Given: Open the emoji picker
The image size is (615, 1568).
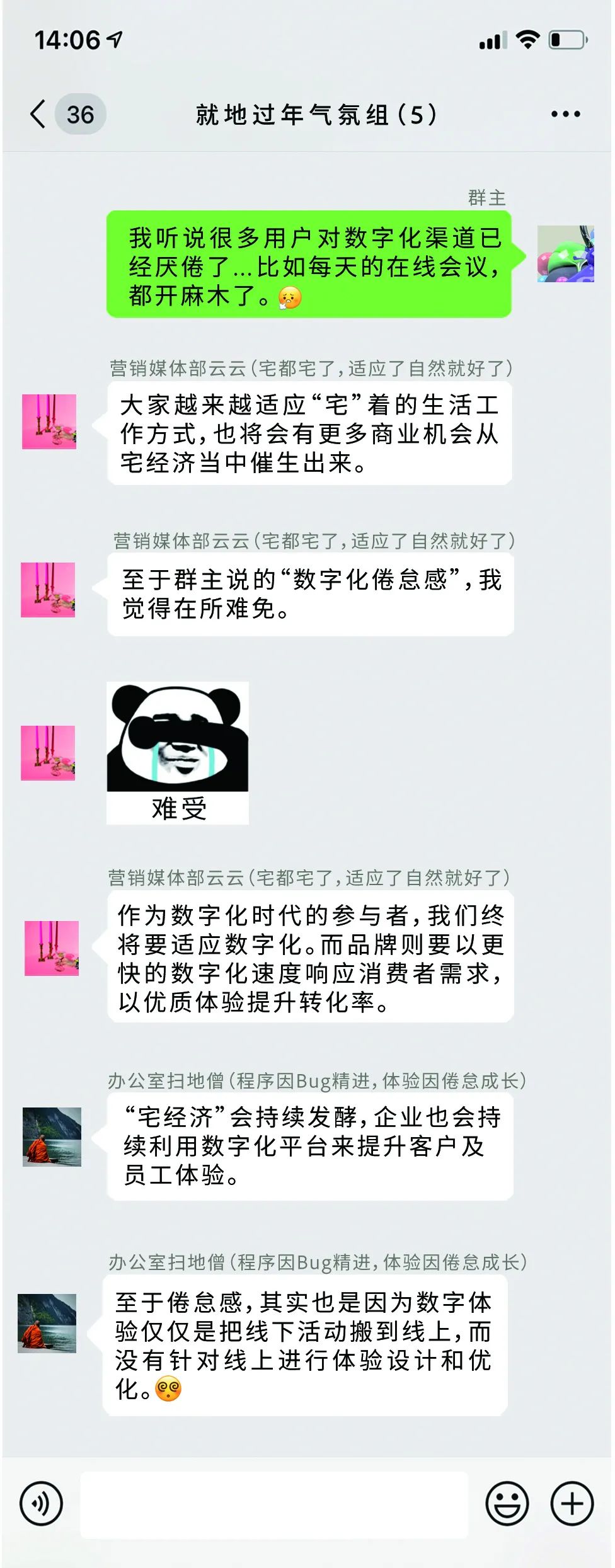Looking at the screenshot, I should click(507, 1504).
